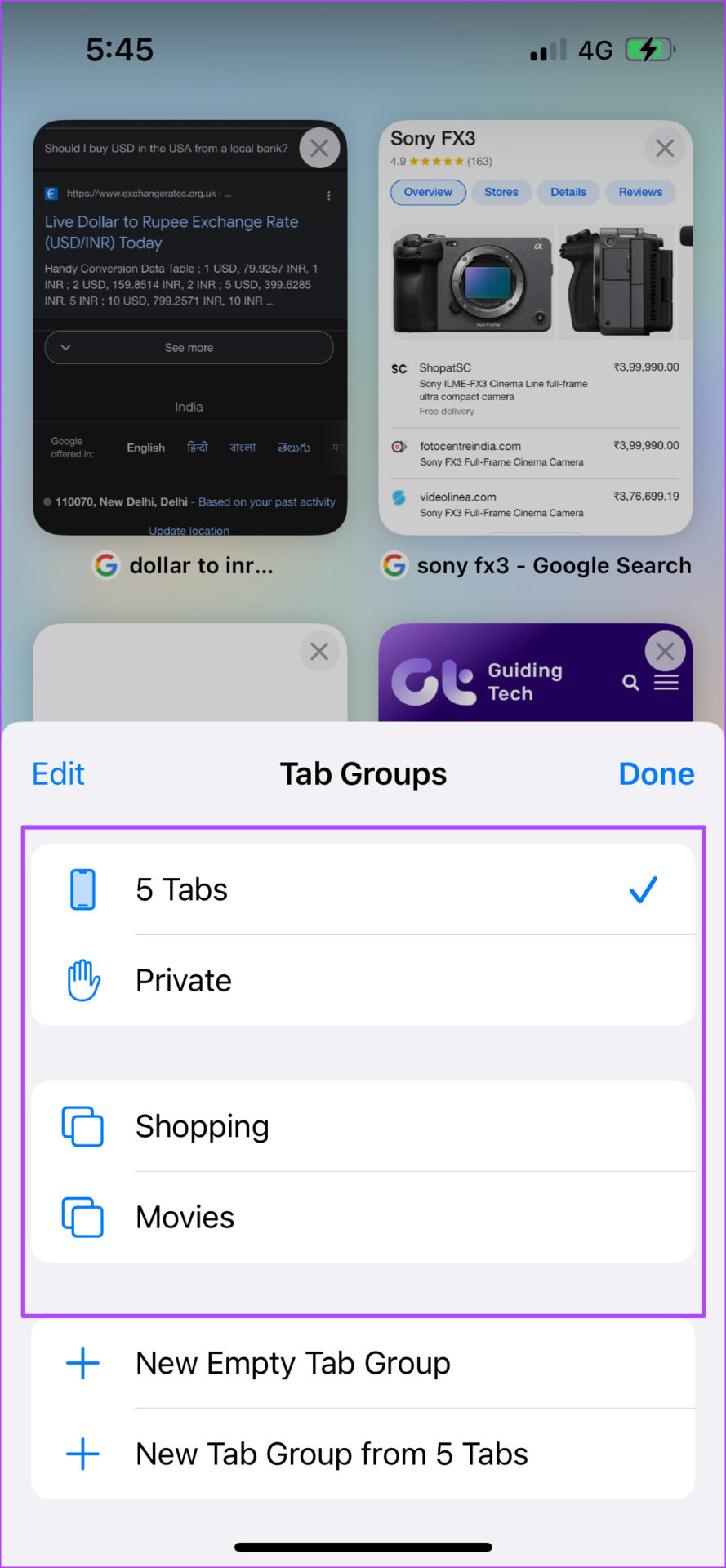The image size is (726, 1568).
Task: Tap Done to close Tab Groups
Action: coord(656,773)
